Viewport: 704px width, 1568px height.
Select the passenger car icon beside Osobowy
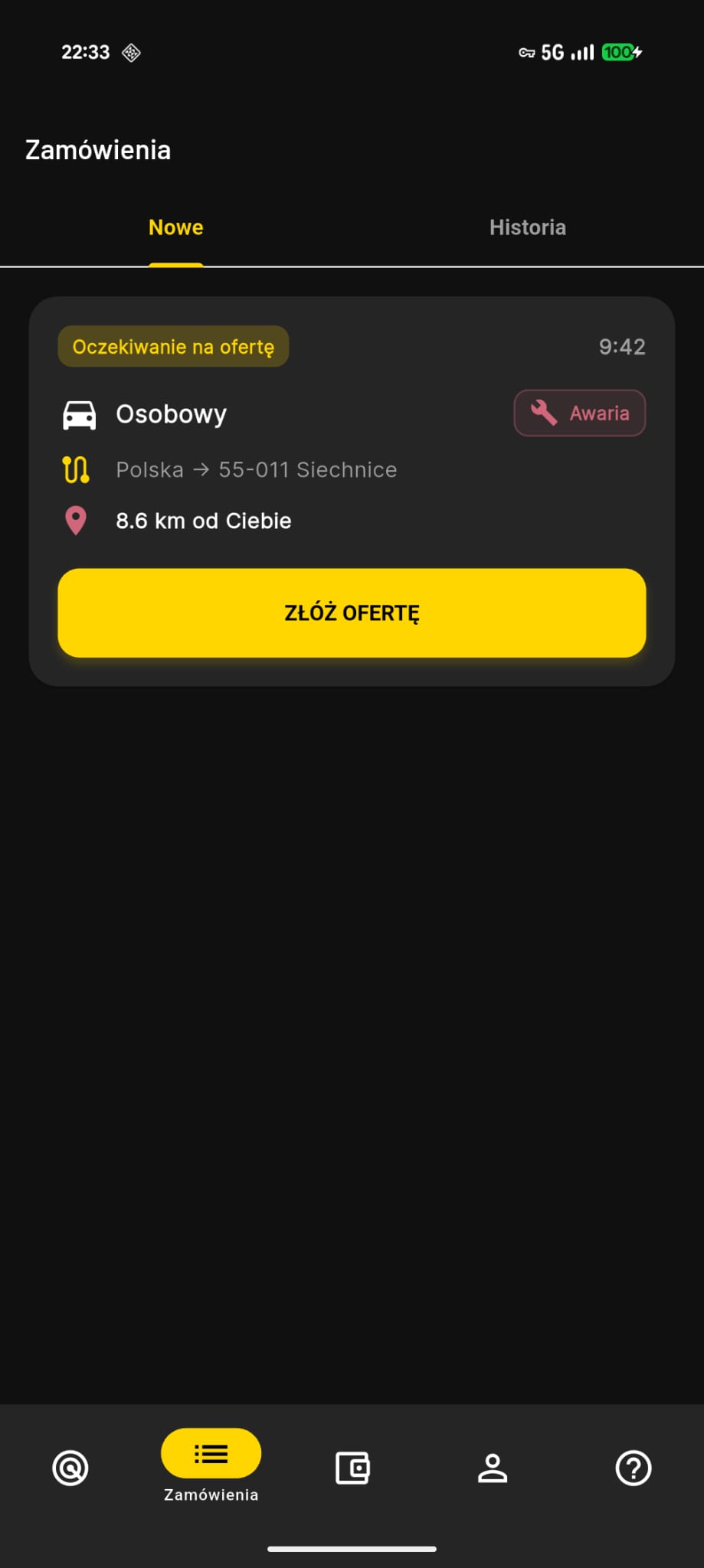point(78,413)
